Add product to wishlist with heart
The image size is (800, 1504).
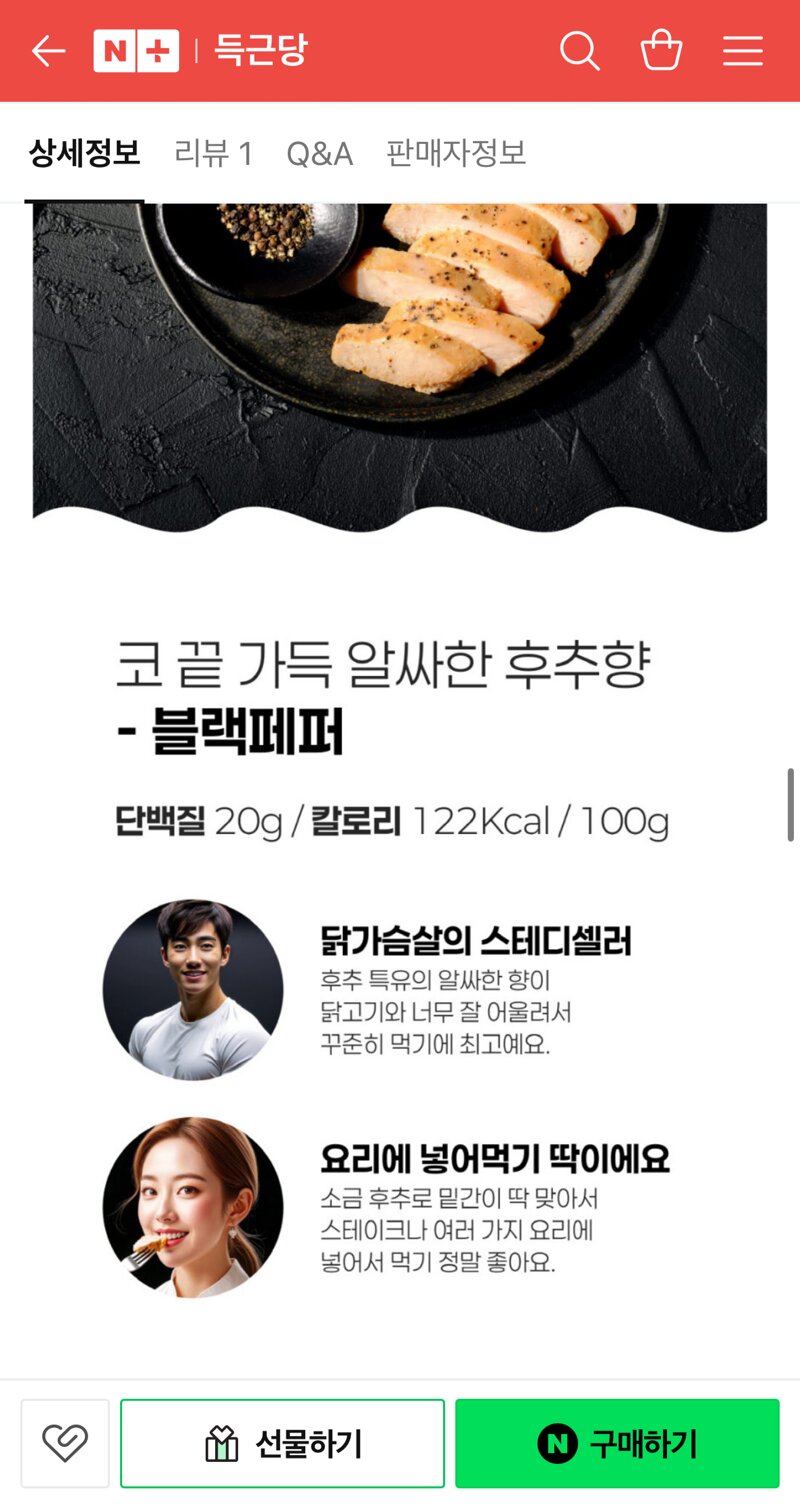[x=65, y=1443]
